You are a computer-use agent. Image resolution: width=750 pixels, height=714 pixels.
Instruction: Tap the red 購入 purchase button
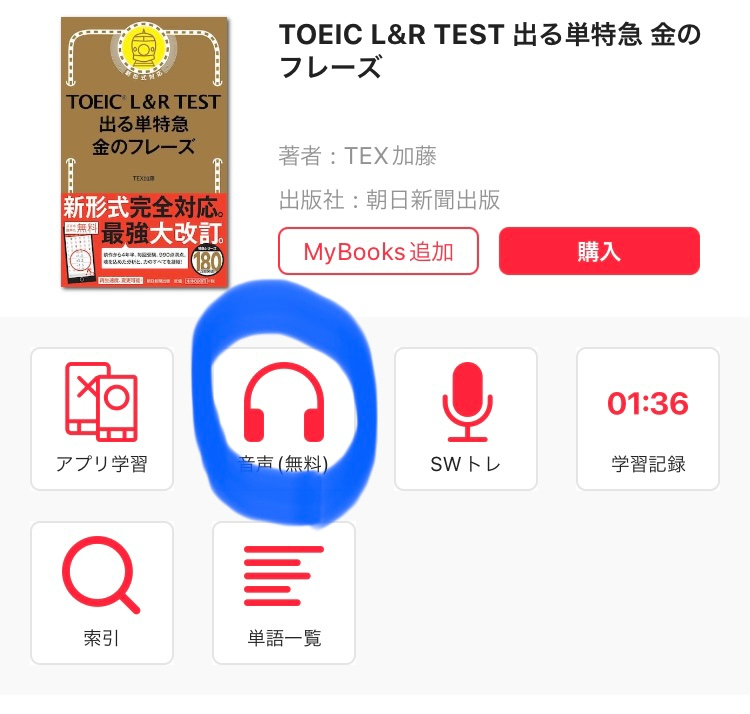599,251
